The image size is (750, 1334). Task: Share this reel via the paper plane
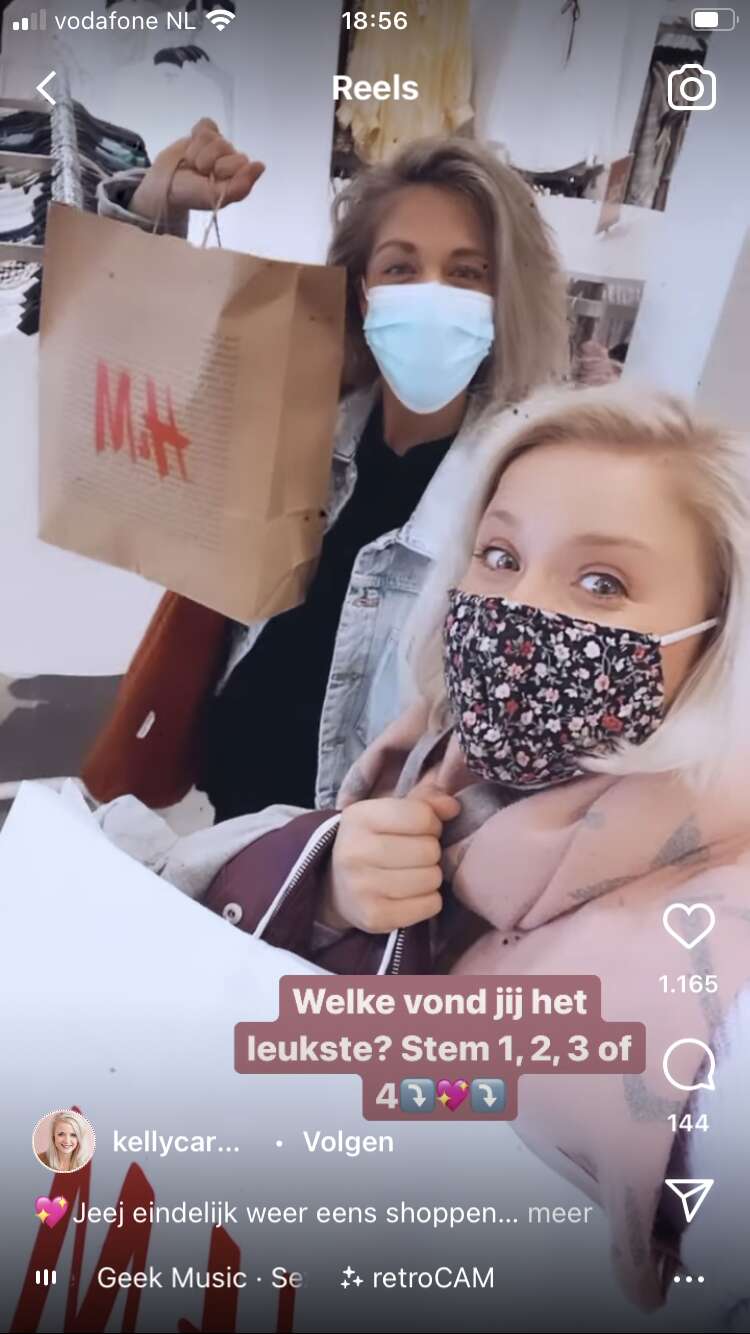[689, 1199]
